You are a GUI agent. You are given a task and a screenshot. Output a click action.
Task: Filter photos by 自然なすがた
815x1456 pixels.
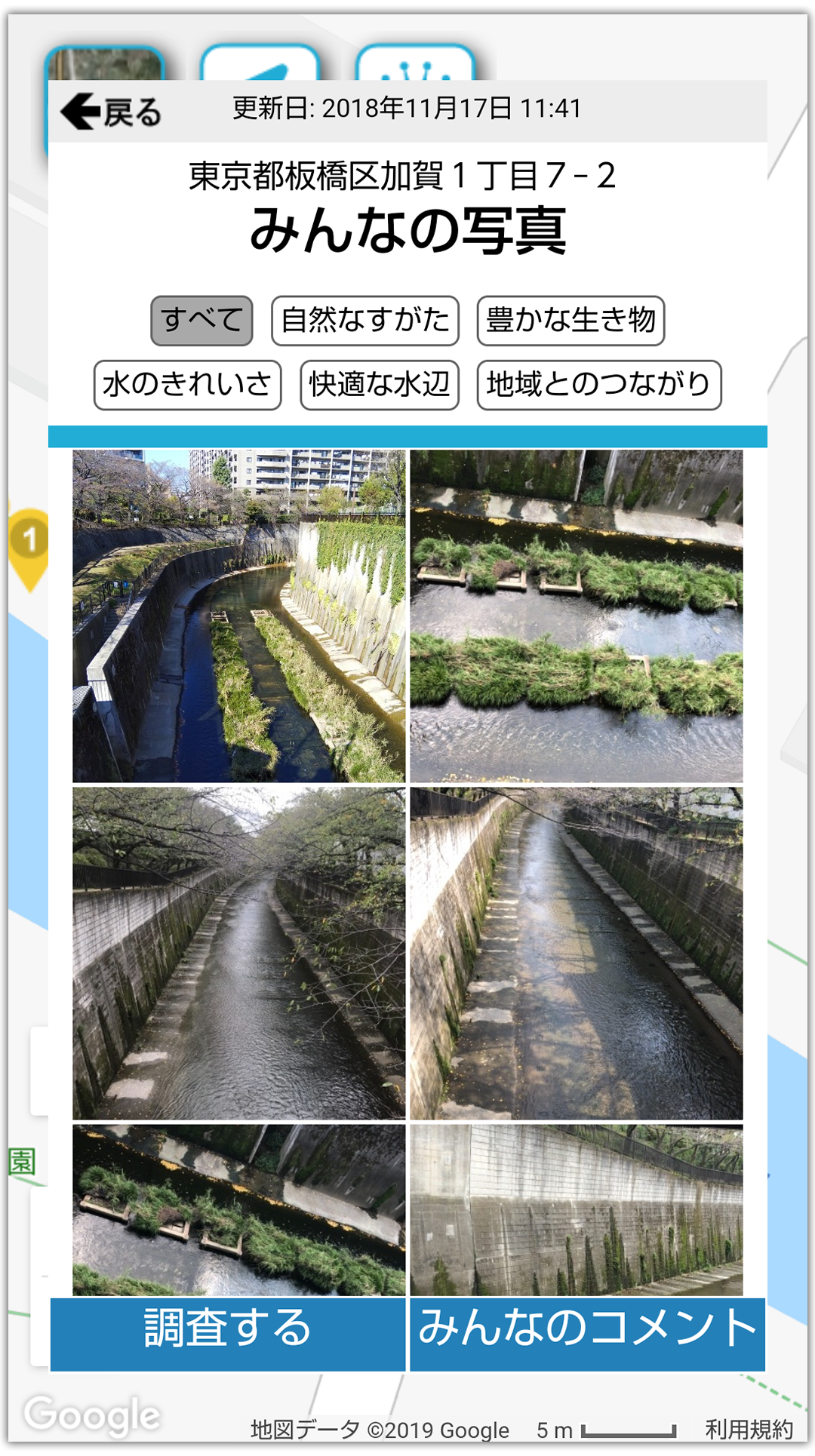(365, 321)
